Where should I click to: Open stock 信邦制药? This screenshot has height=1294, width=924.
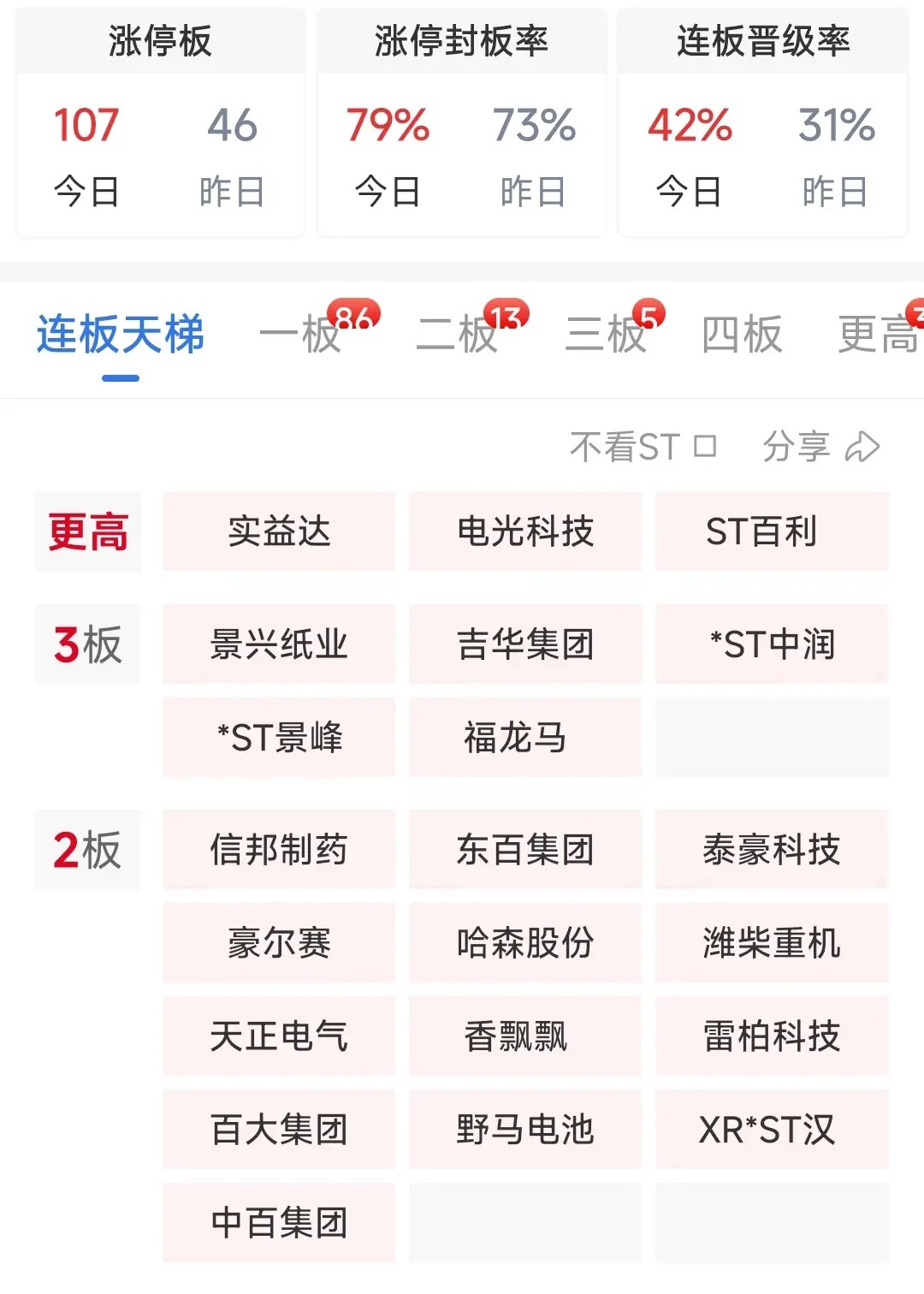coord(279,850)
